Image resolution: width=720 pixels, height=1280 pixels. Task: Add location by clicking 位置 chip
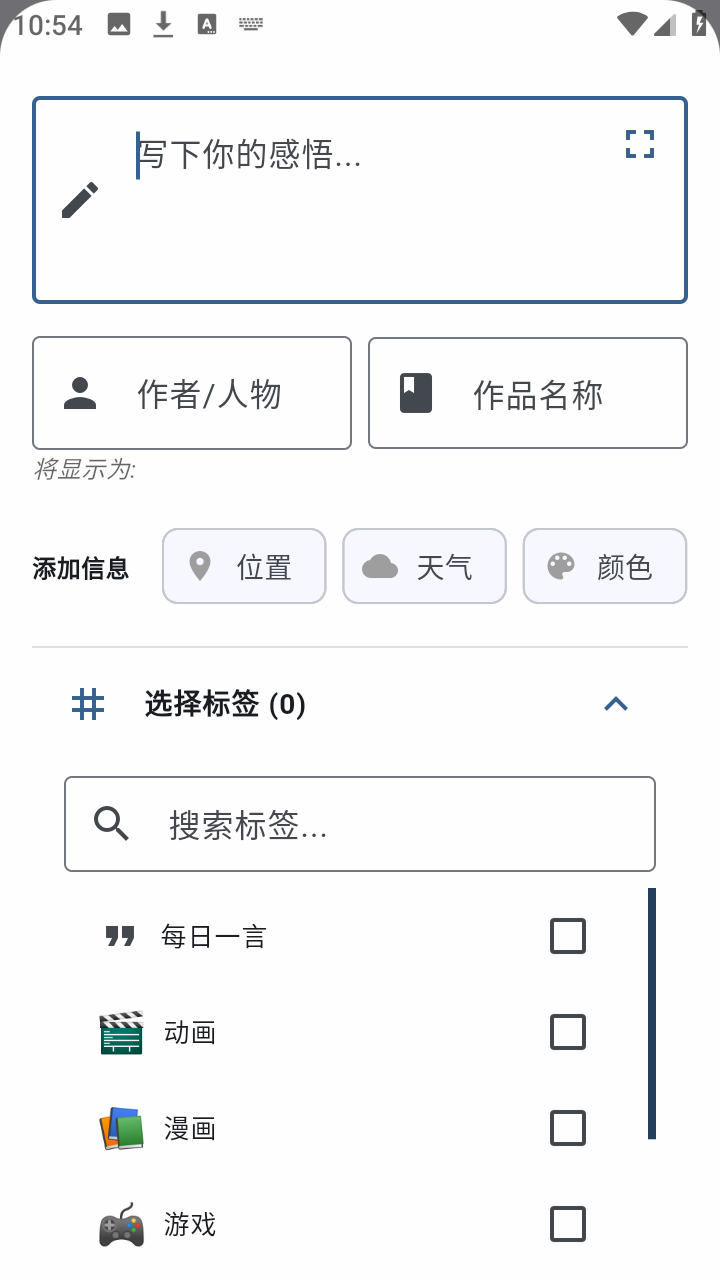(244, 566)
